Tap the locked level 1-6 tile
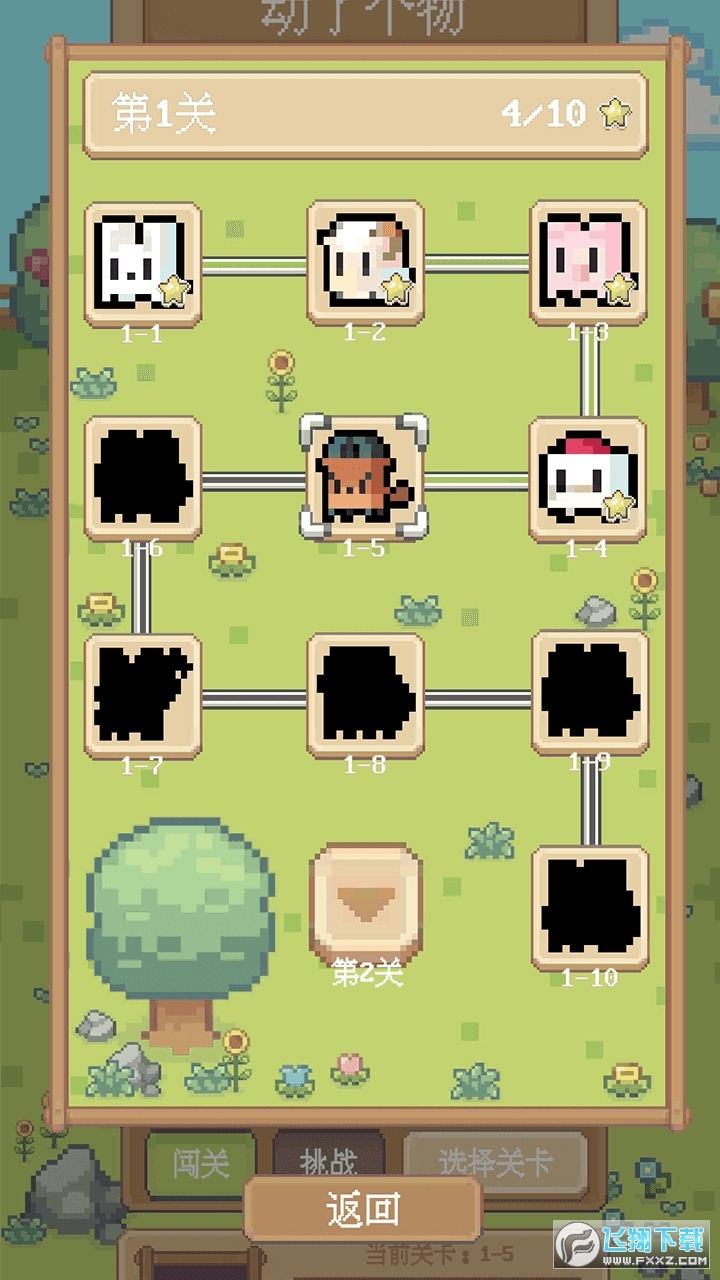The image size is (720, 1280). point(142,478)
